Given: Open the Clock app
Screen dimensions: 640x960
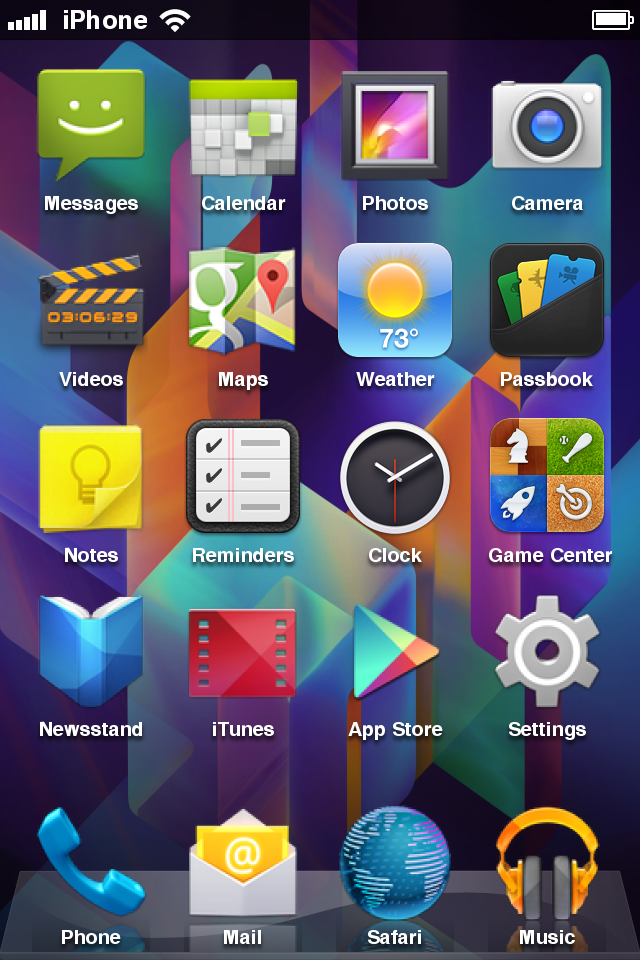Looking at the screenshot, I should [395, 476].
